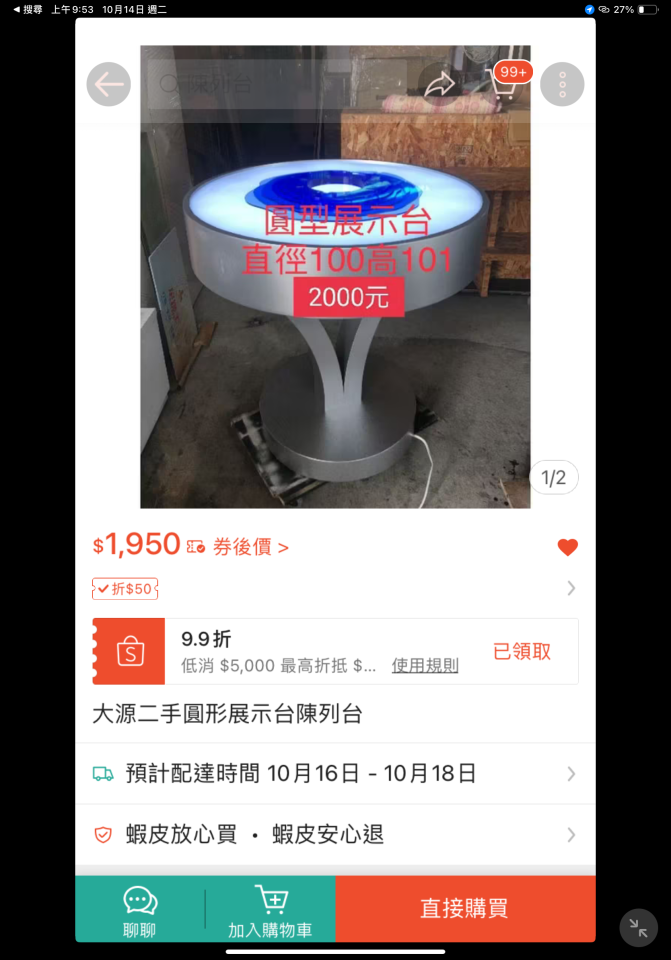
Task: Open the 蝦皮放心買 guarantee row
Action: pyautogui.click(x=334, y=835)
